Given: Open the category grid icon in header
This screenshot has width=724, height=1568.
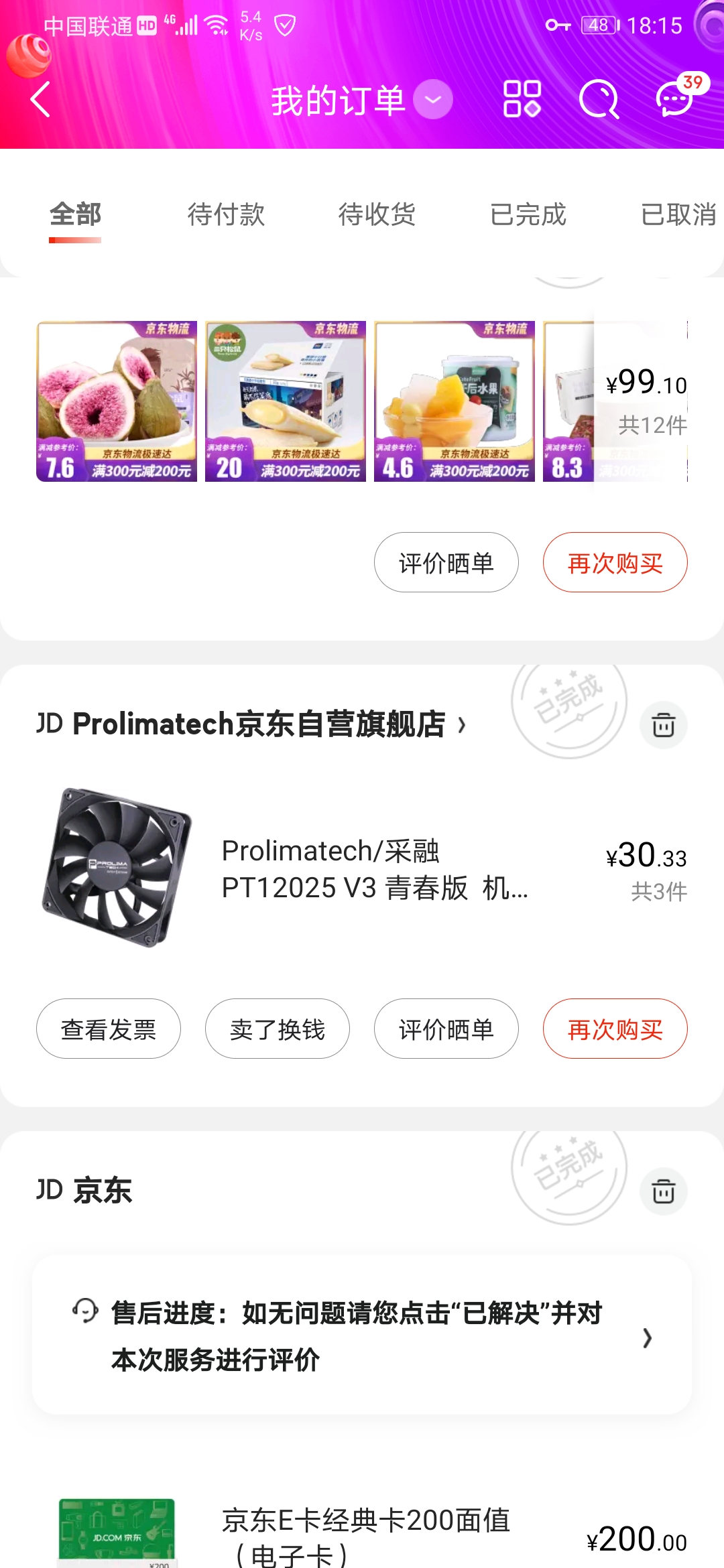Looking at the screenshot, I should [x=522, y=99].
